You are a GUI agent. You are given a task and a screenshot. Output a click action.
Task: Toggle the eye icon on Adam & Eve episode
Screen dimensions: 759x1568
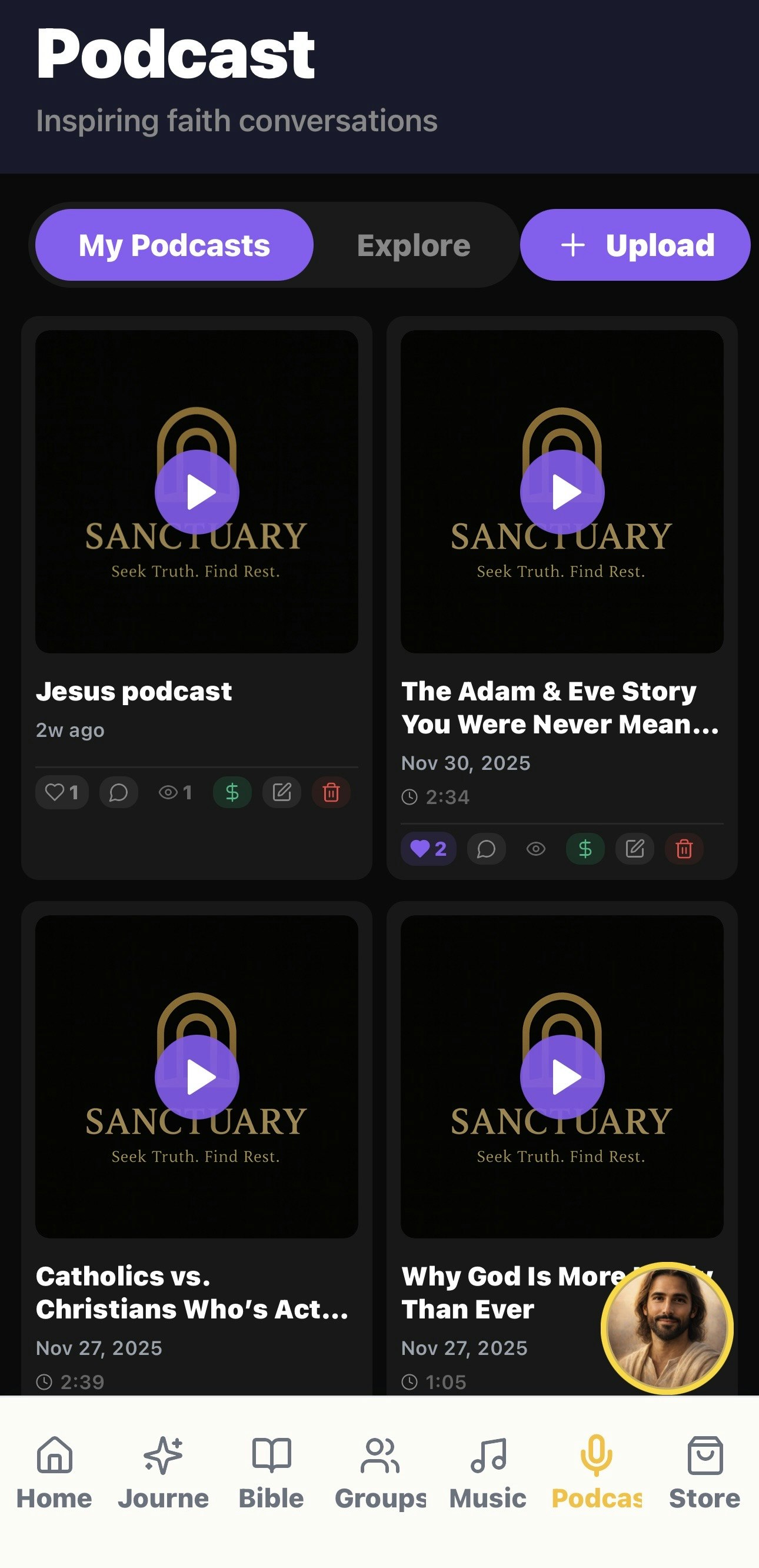[535, 849]
